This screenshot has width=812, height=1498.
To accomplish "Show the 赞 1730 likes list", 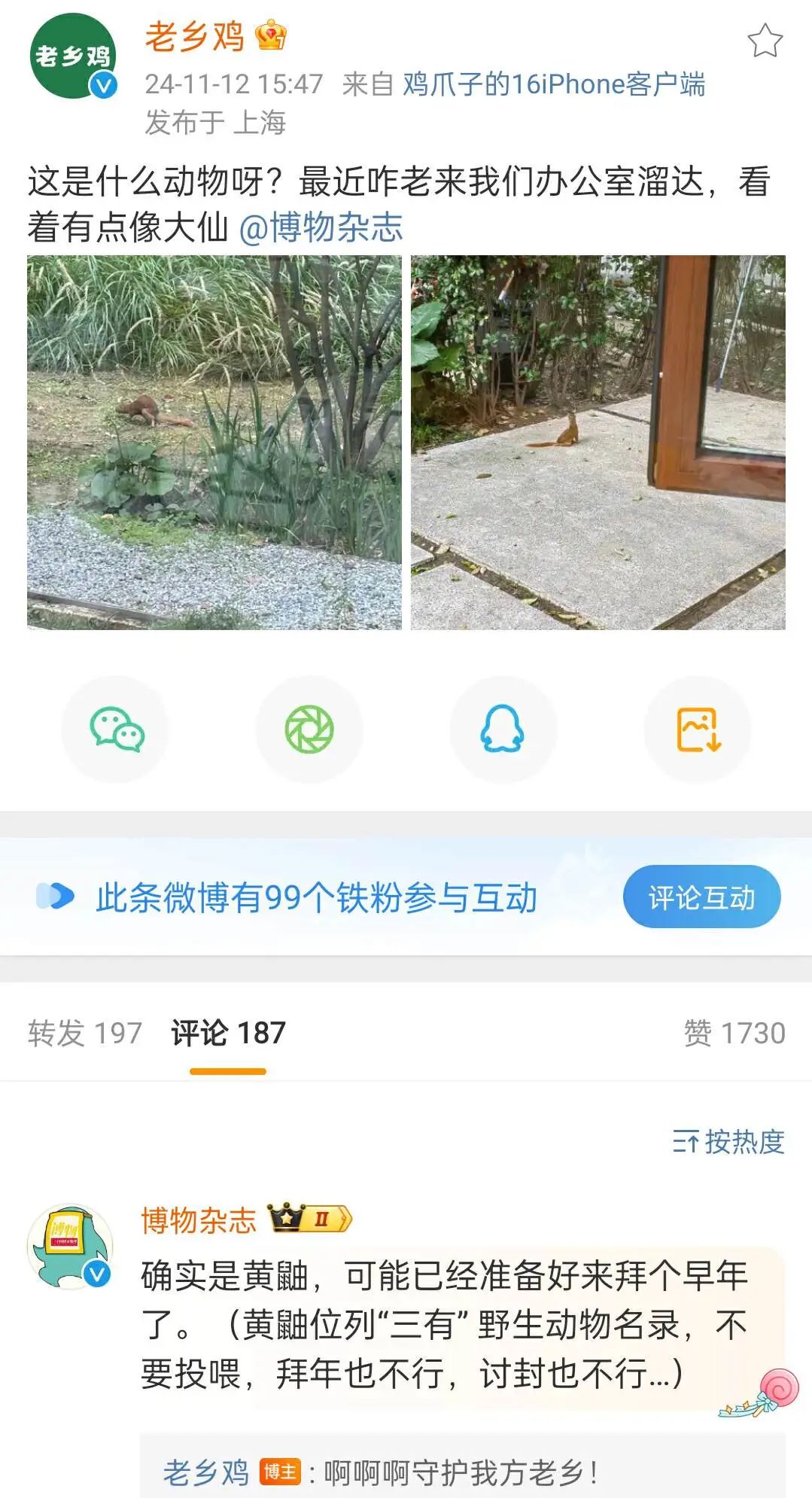I will pyautogui.click(x=734, y=1033).
